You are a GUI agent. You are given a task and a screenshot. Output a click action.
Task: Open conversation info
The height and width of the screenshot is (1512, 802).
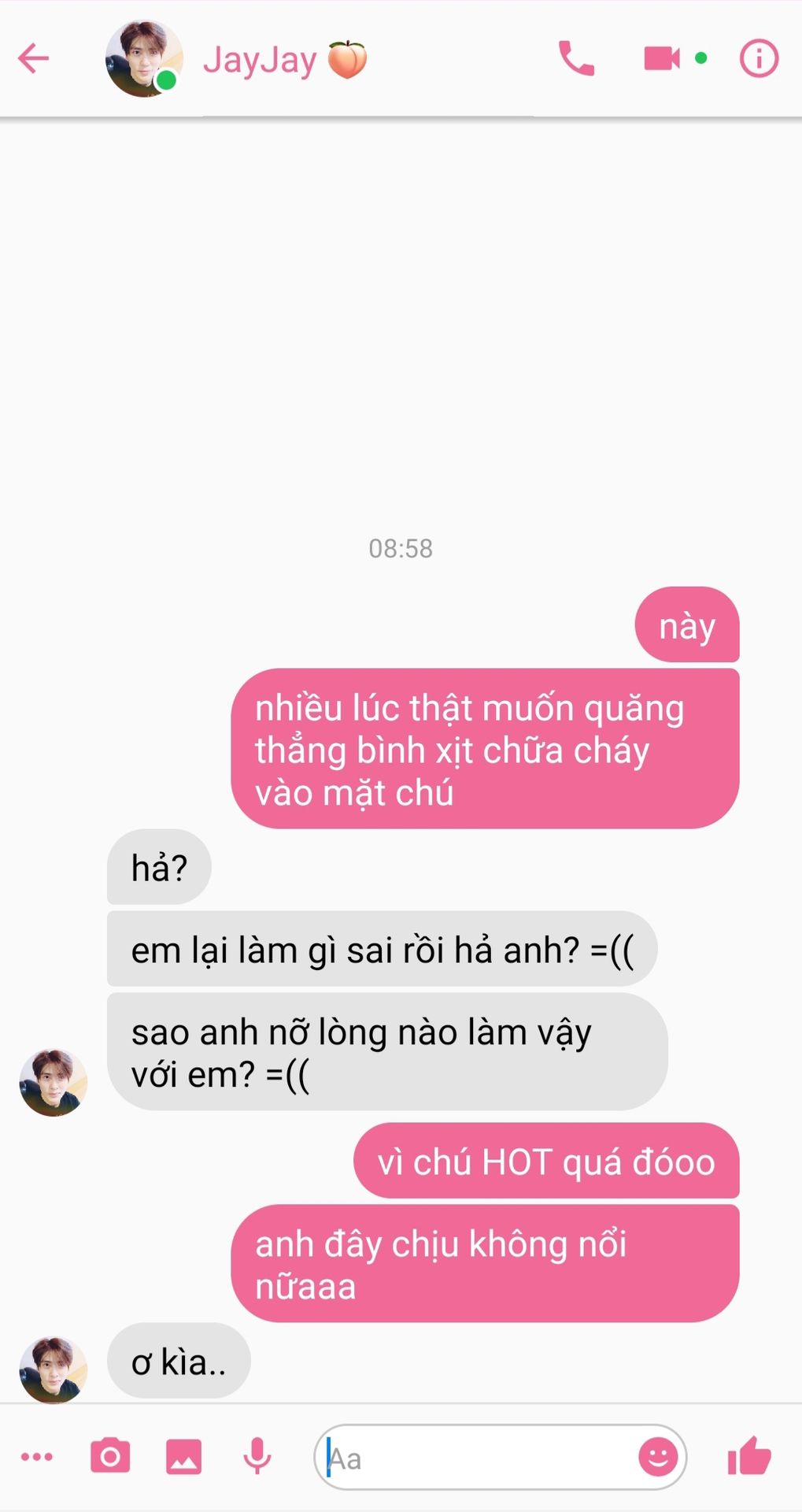tap(759, 58)
